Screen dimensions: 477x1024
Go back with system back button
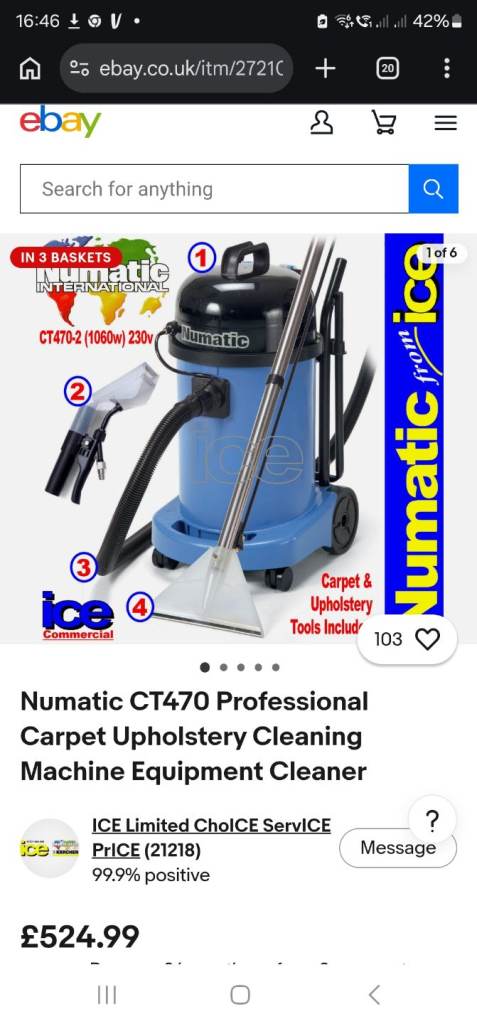(x=374, y=995)
